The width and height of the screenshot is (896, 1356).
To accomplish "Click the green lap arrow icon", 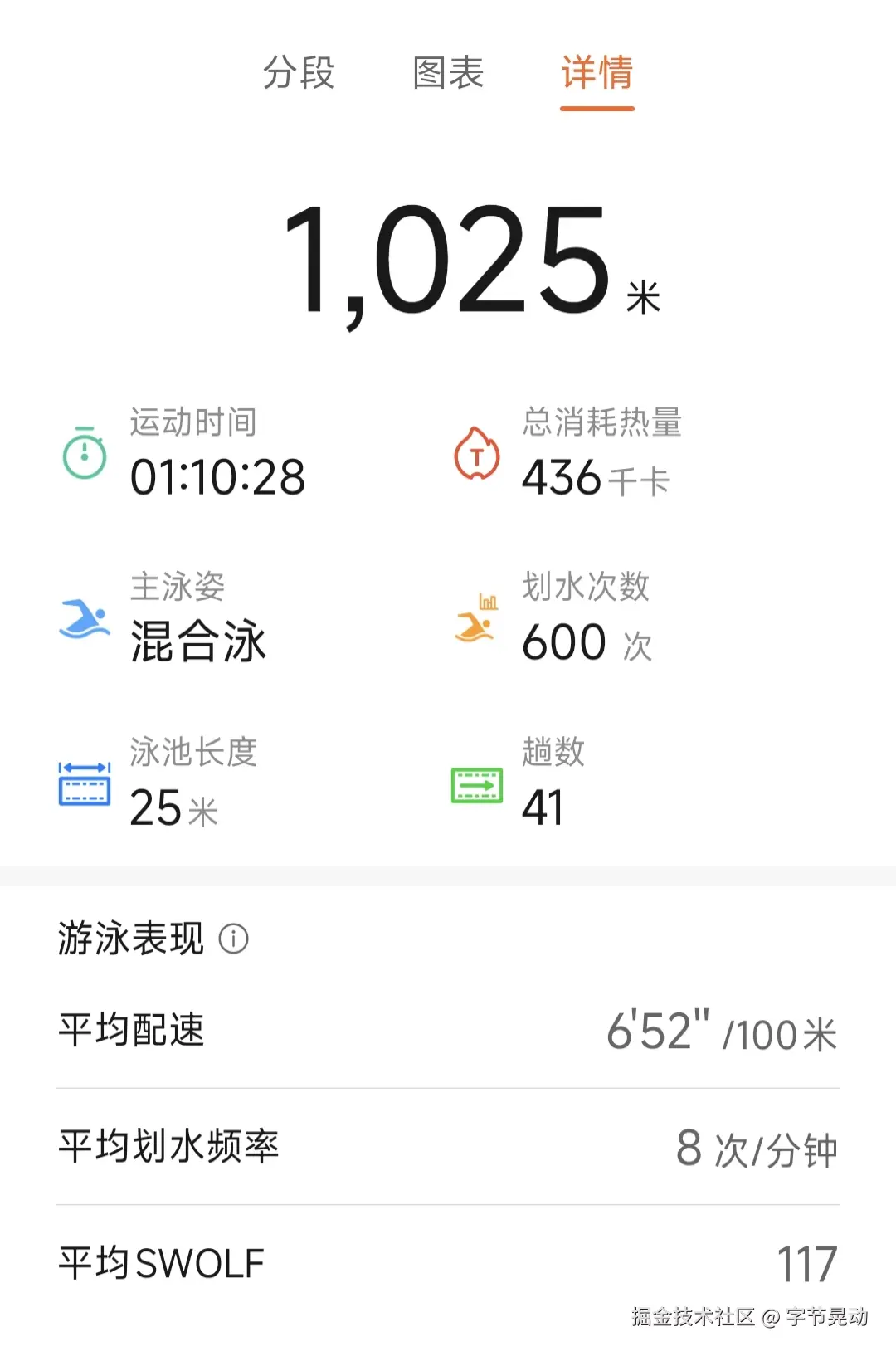I will [x=477, y=784].
